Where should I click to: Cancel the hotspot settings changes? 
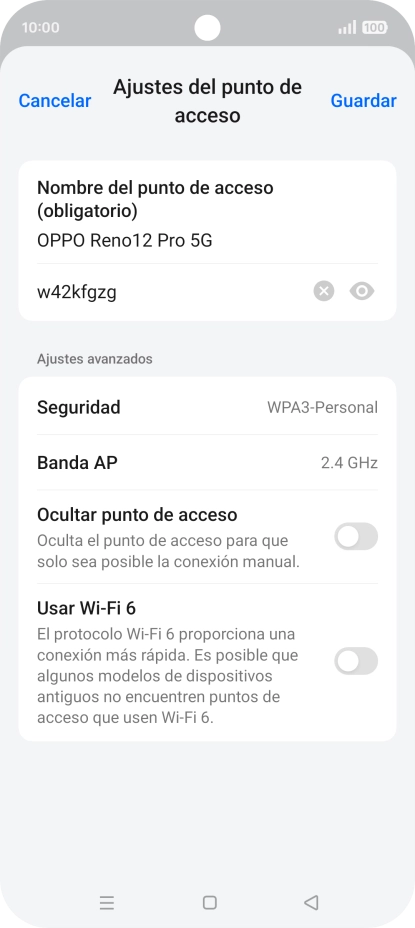(x=54, y=101)
